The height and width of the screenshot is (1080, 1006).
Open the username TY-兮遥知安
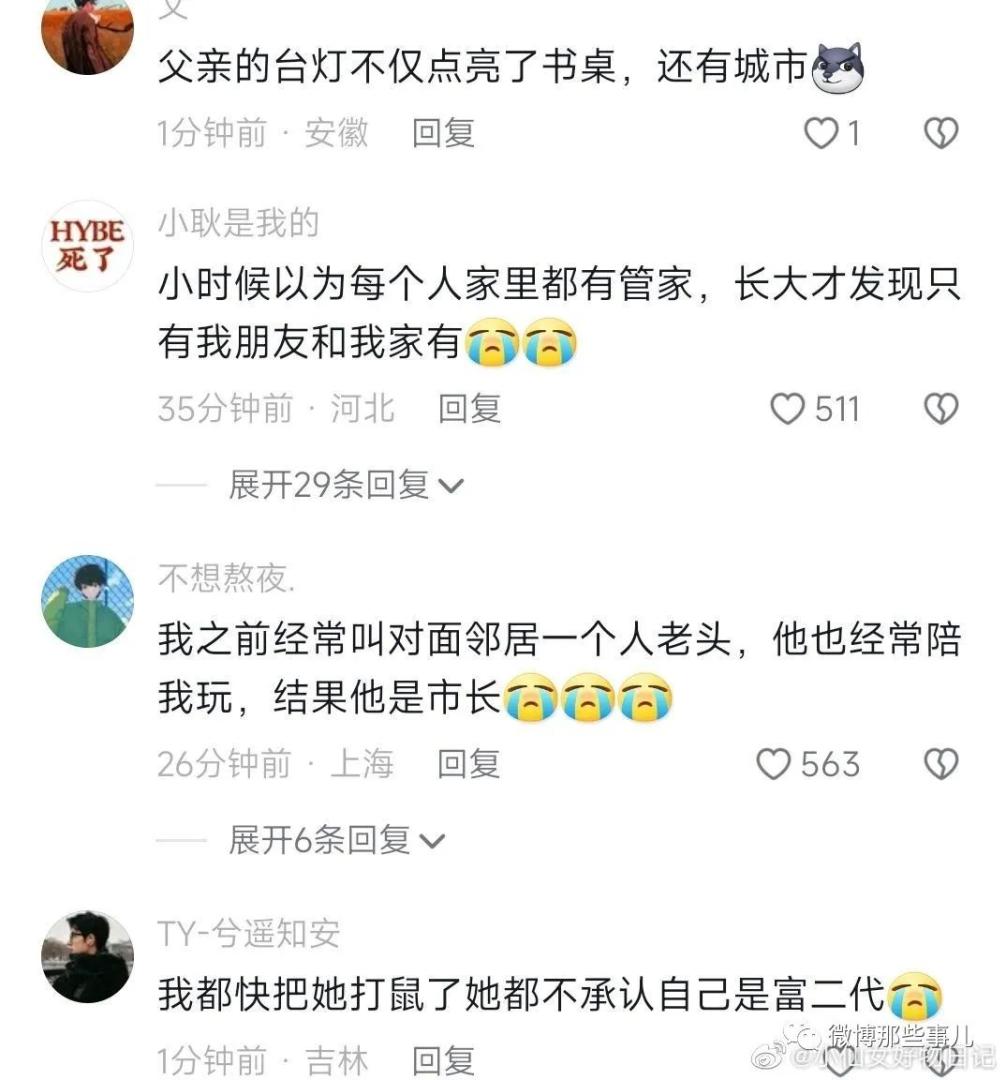(x=249, y=934)
